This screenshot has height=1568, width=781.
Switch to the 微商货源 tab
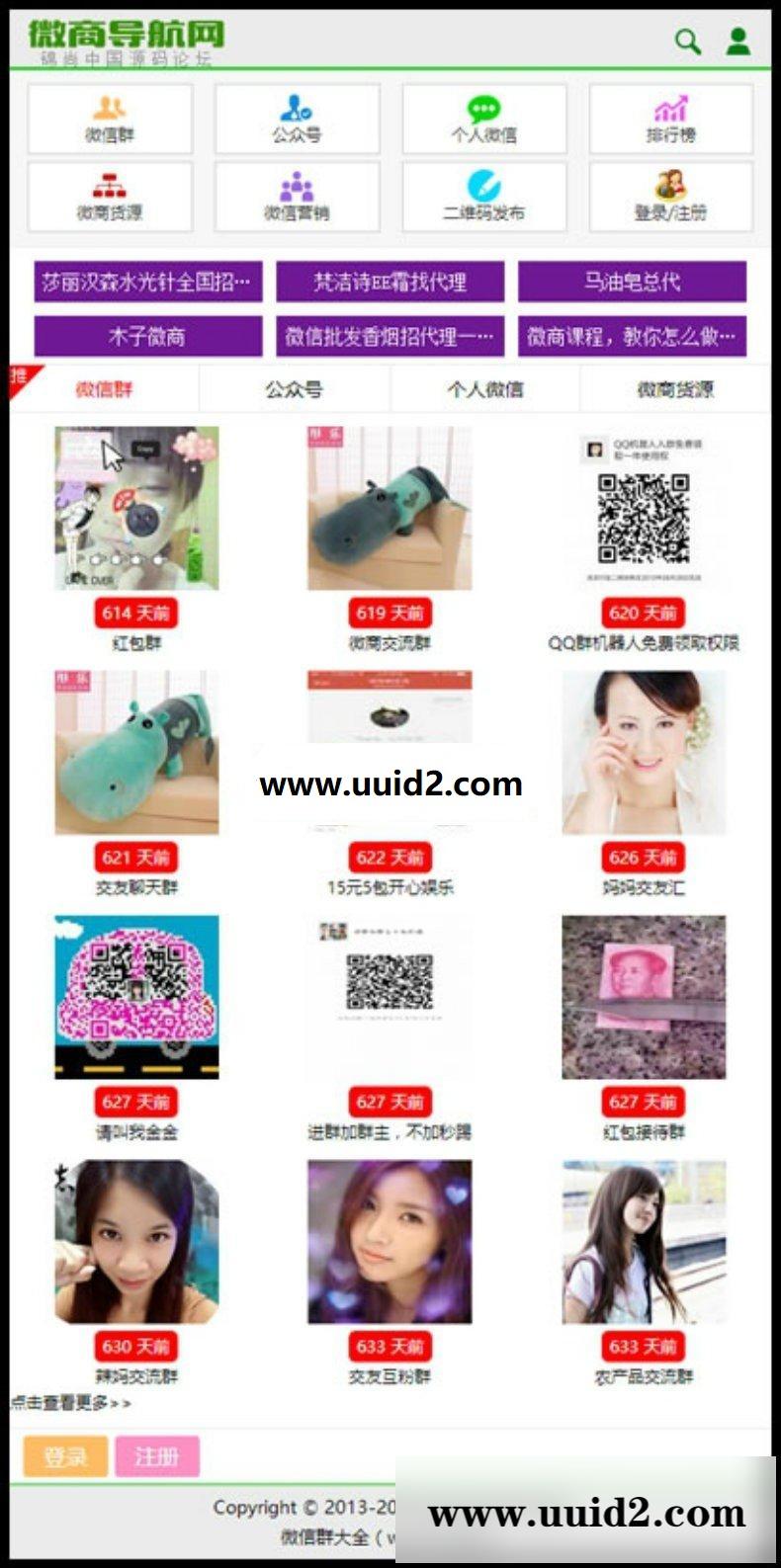675,389
